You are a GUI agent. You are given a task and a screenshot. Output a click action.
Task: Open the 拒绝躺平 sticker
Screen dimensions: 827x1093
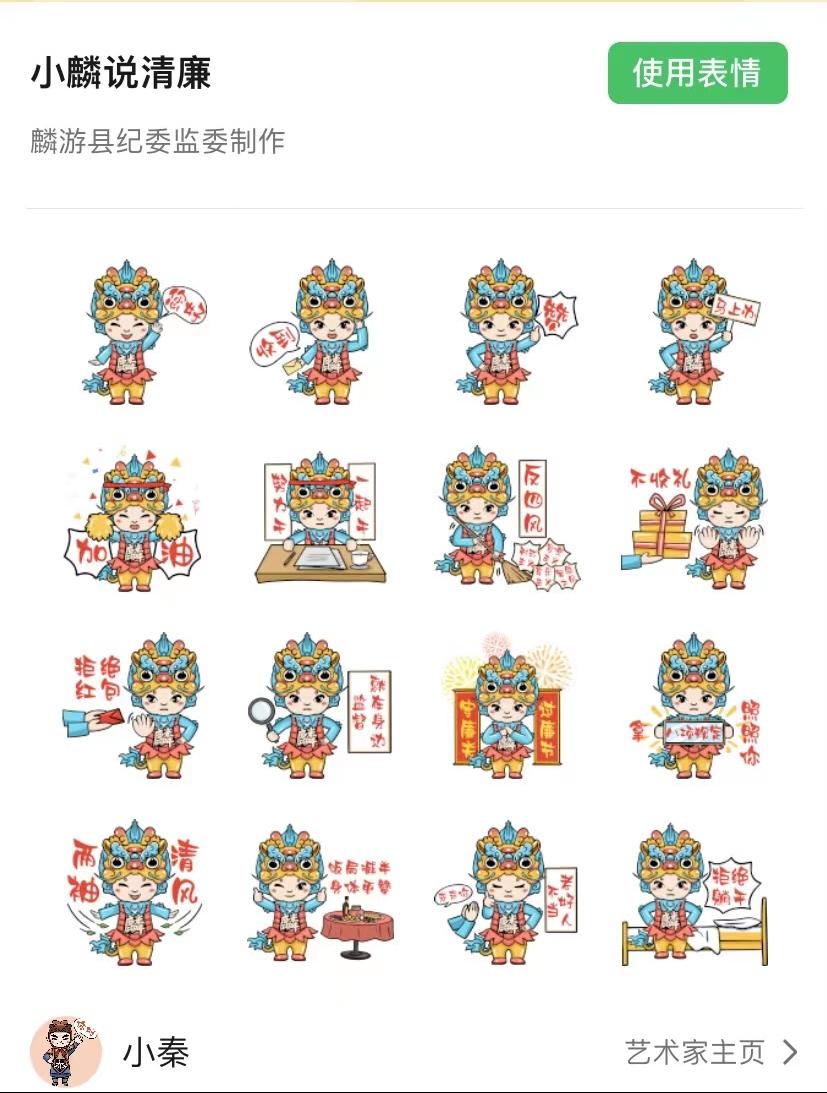pyautogui.click(x=695, y=892)
